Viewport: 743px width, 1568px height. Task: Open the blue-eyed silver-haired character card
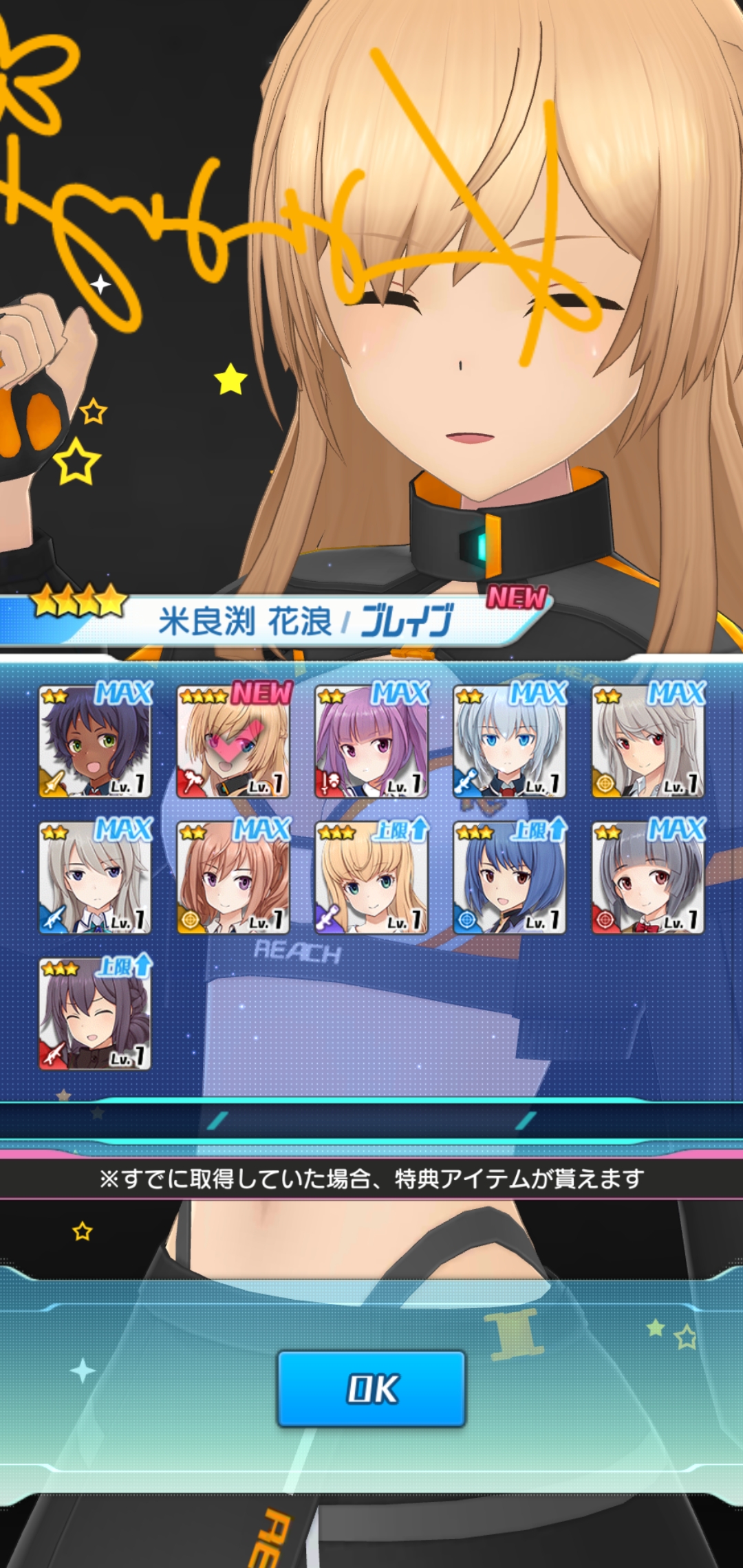[510, 741]
